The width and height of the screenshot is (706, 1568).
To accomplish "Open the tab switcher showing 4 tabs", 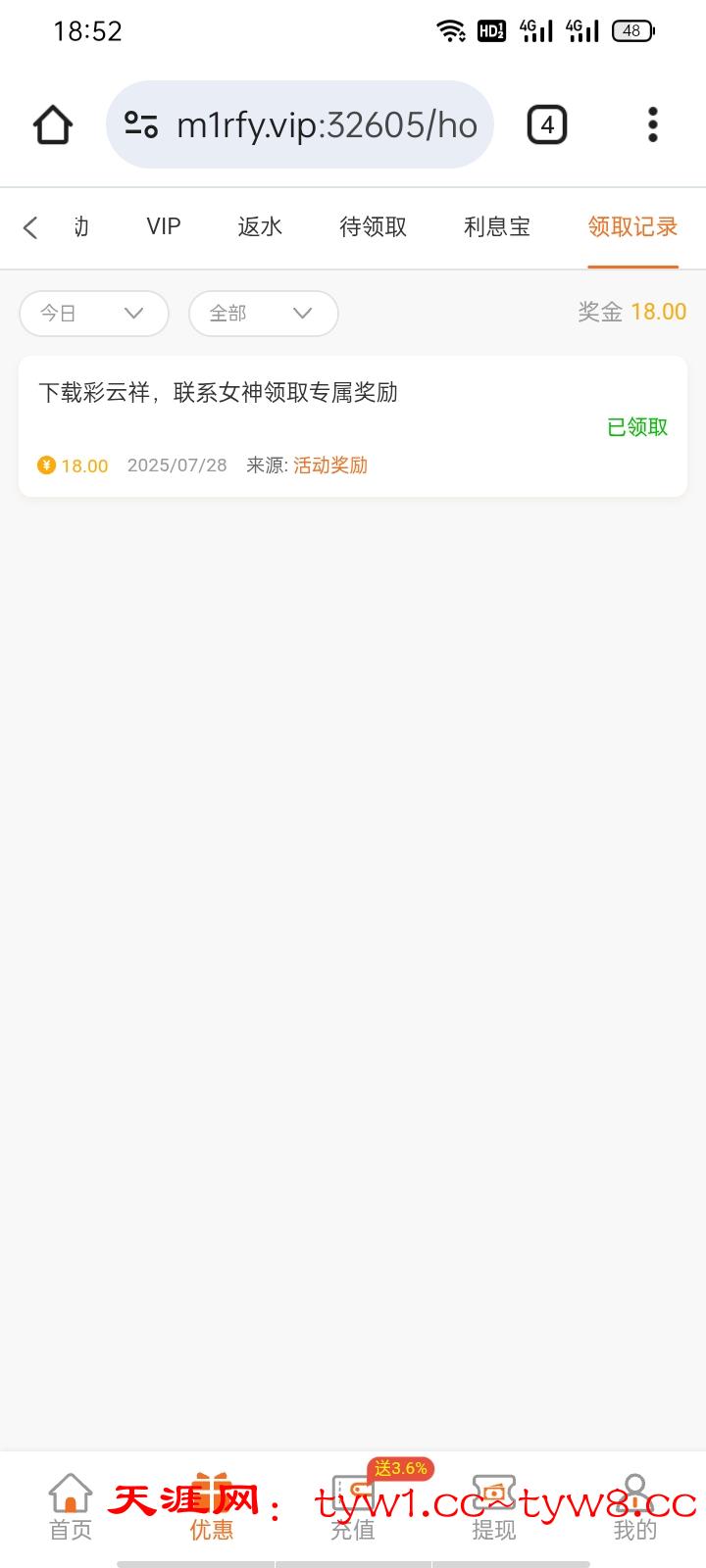I will point(547,124).
